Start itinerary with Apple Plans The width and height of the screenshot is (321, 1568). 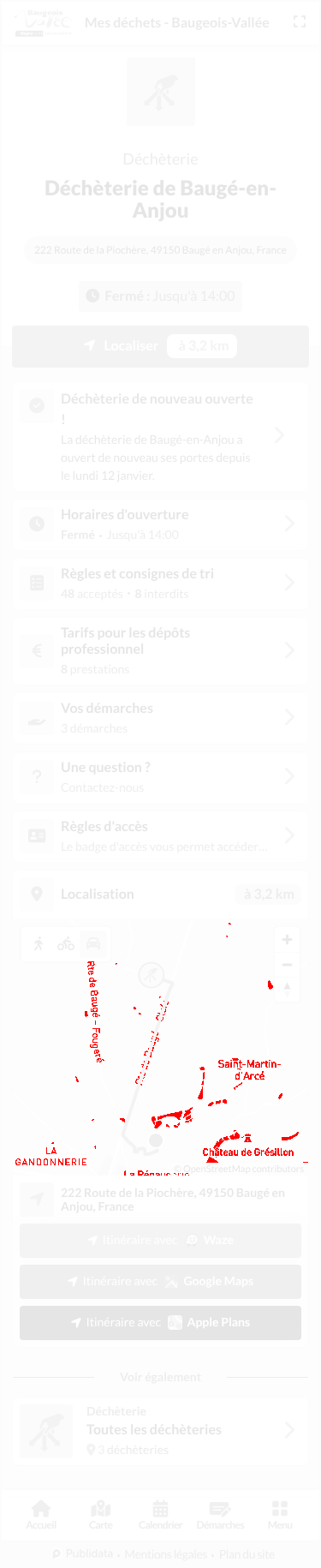click(x=160, y=1323)
